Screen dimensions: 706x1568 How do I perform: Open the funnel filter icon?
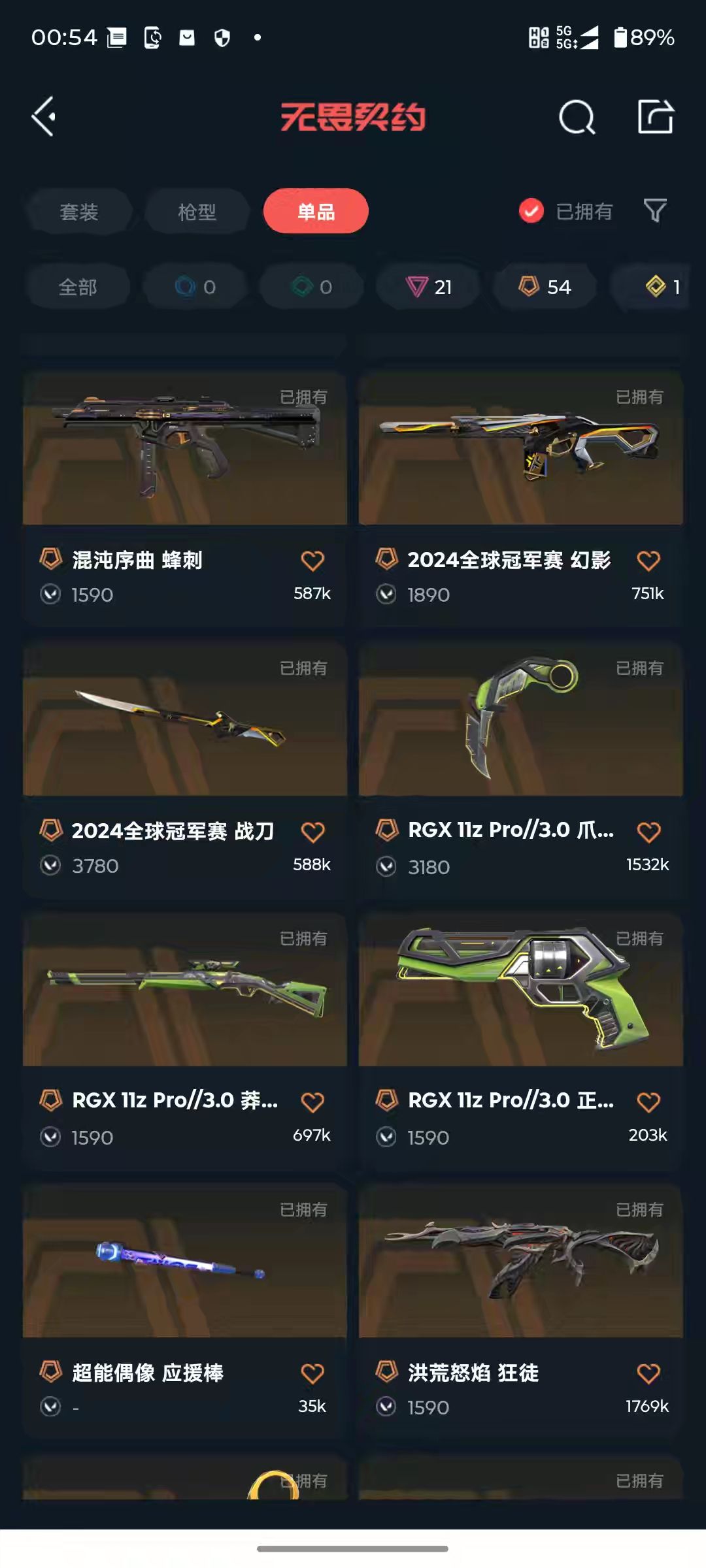coord(655,211)
